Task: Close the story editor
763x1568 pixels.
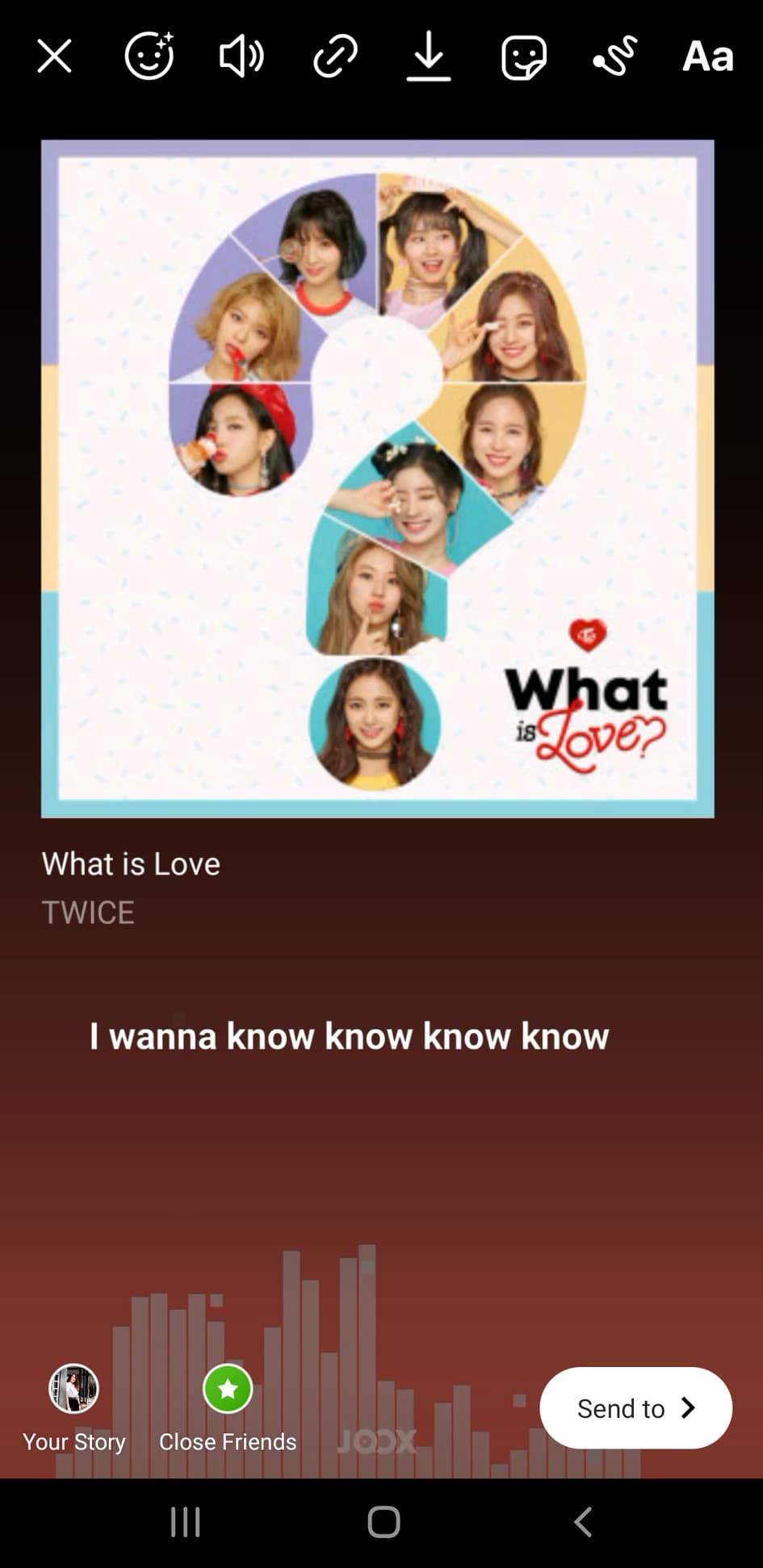Action: (x=54, y=56)
